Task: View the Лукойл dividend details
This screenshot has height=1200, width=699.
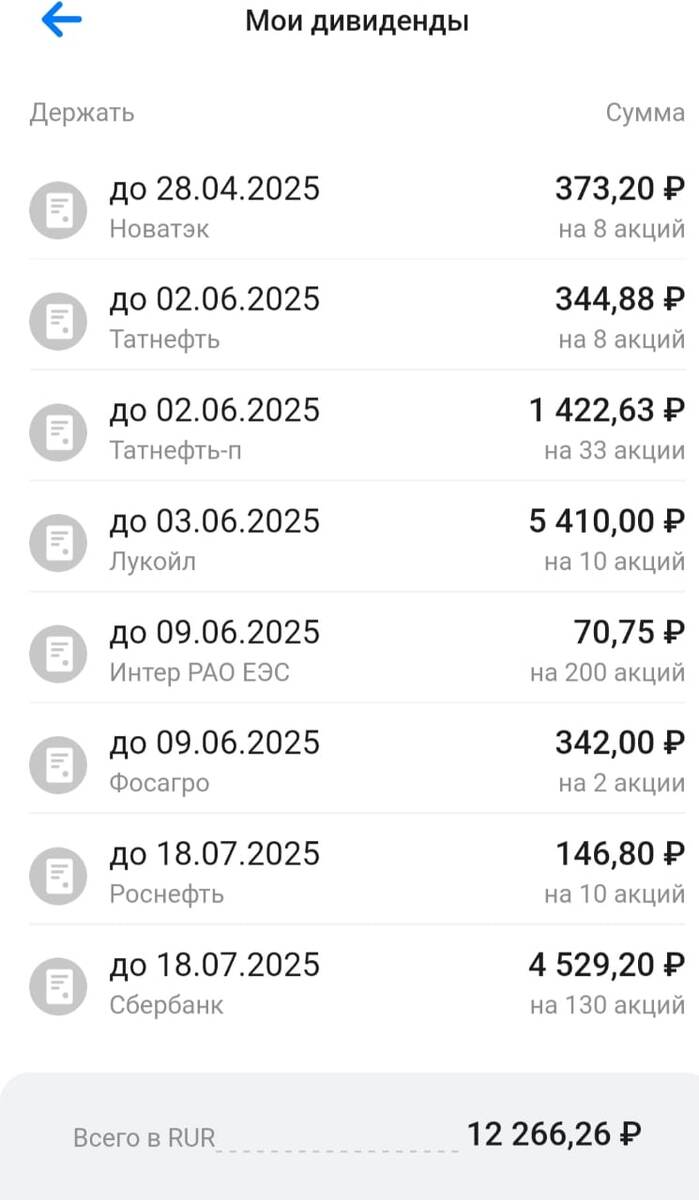Action: (350, 540)
